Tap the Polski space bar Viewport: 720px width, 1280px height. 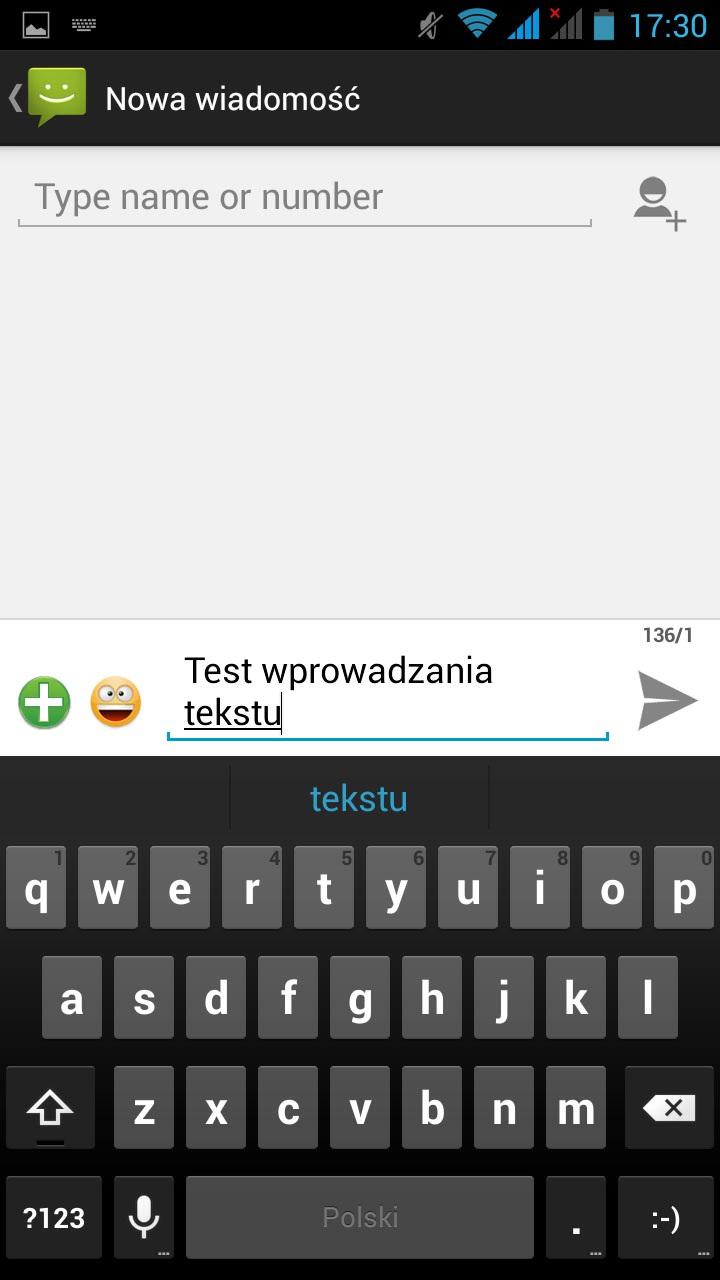360,1217
